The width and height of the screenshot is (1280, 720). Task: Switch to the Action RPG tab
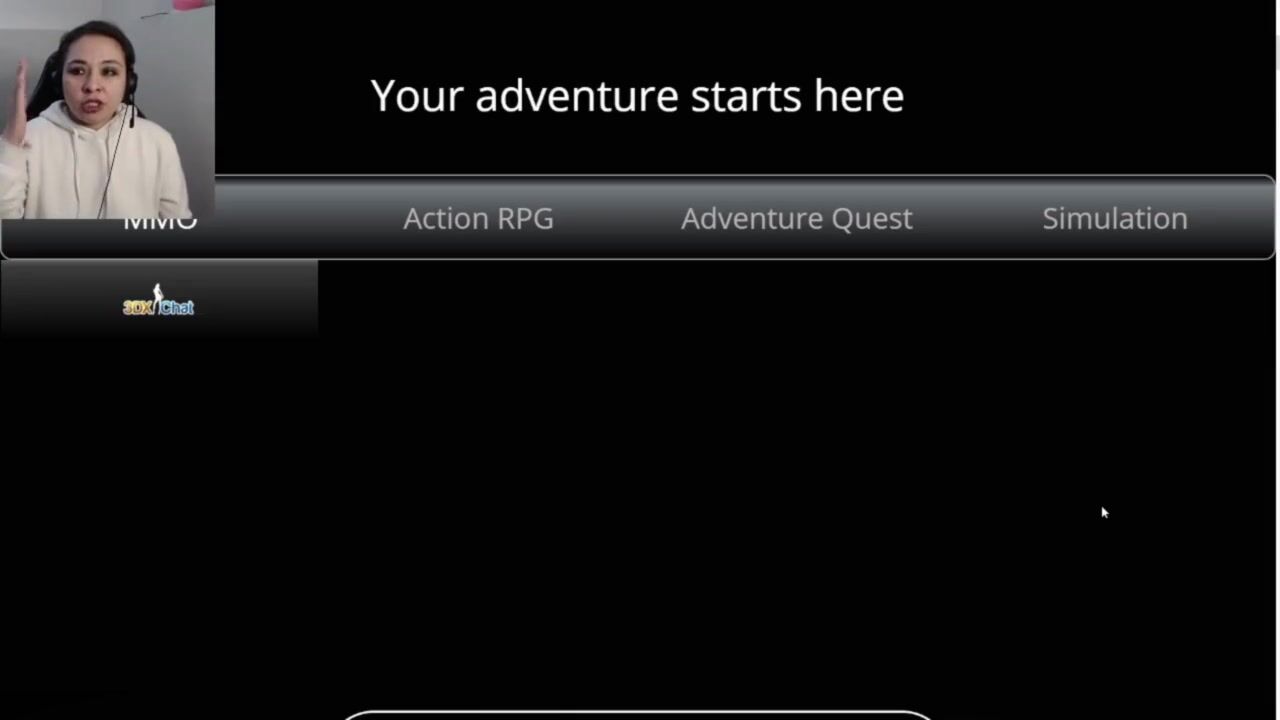pyautogui.click(x=478, y=218)
